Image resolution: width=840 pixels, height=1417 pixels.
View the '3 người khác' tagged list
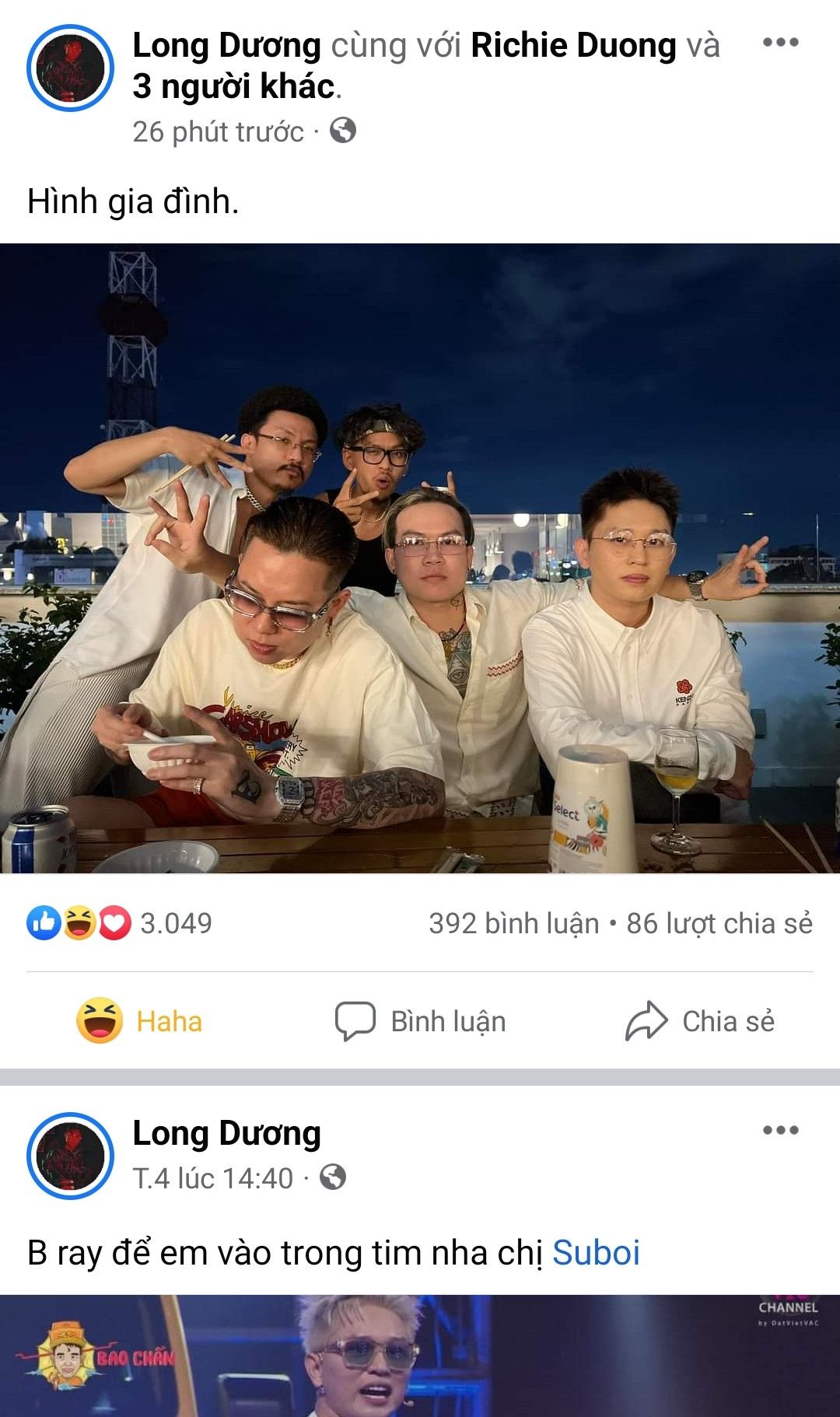(x=233, y=86)
